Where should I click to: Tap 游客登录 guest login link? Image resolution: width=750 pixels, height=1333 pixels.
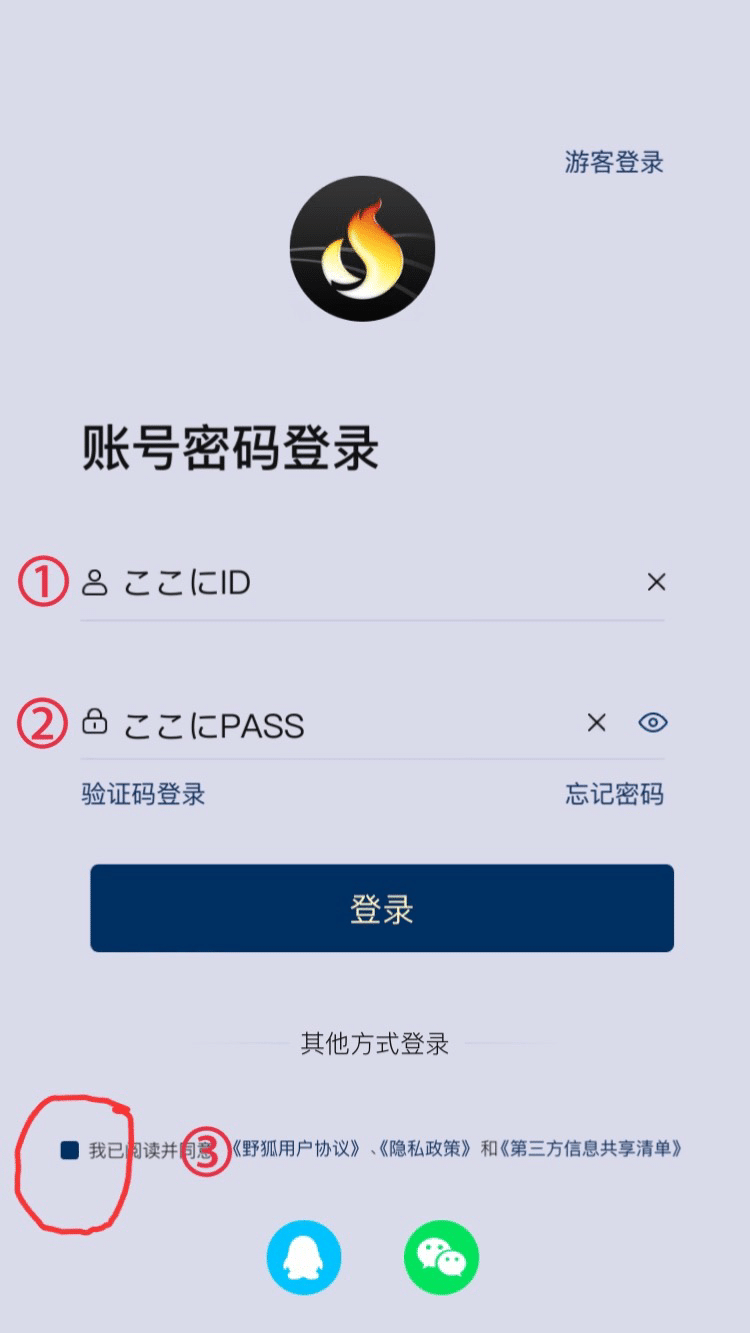614,162
